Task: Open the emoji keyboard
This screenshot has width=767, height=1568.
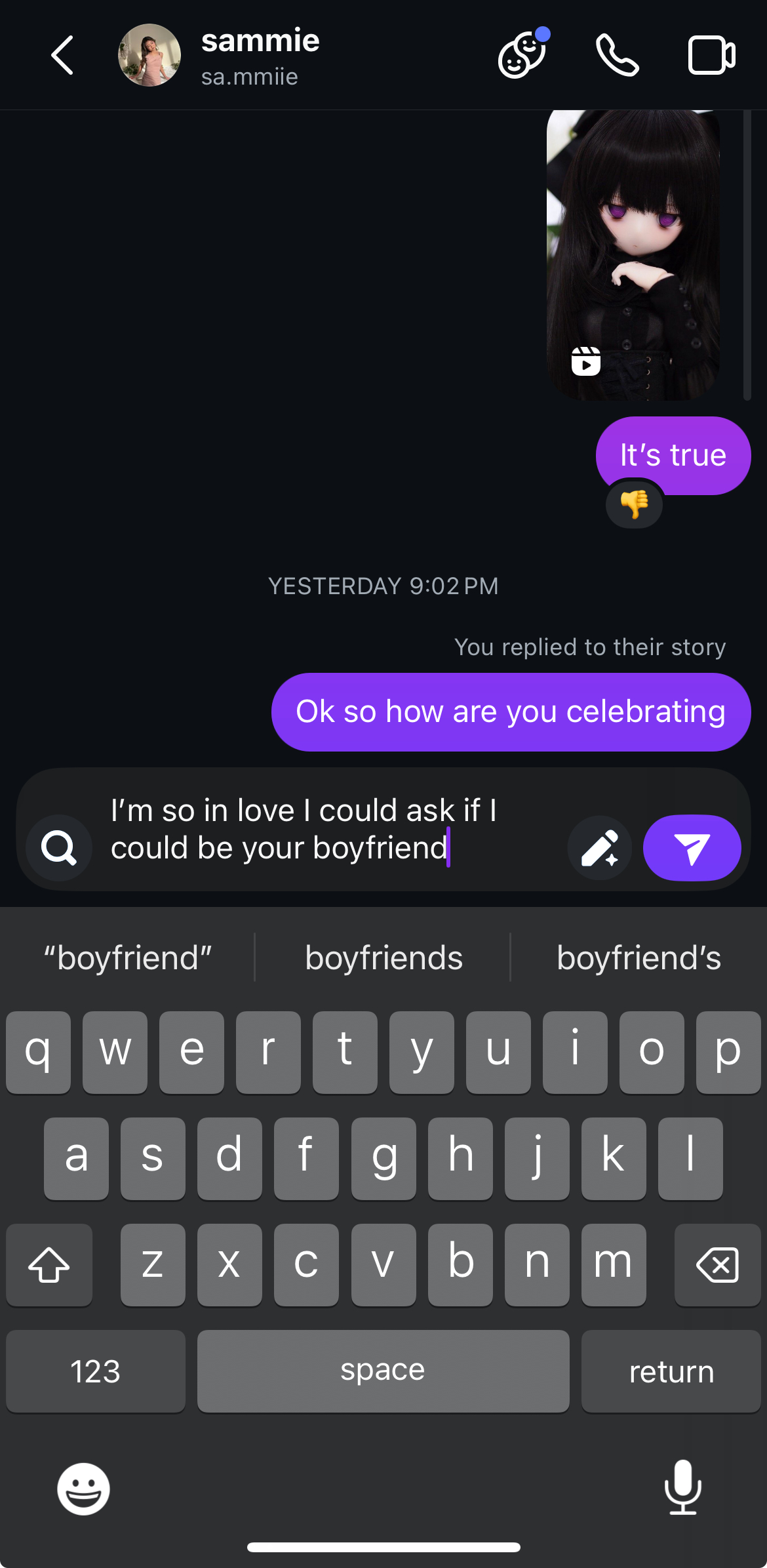Action: coord(83,1489)
